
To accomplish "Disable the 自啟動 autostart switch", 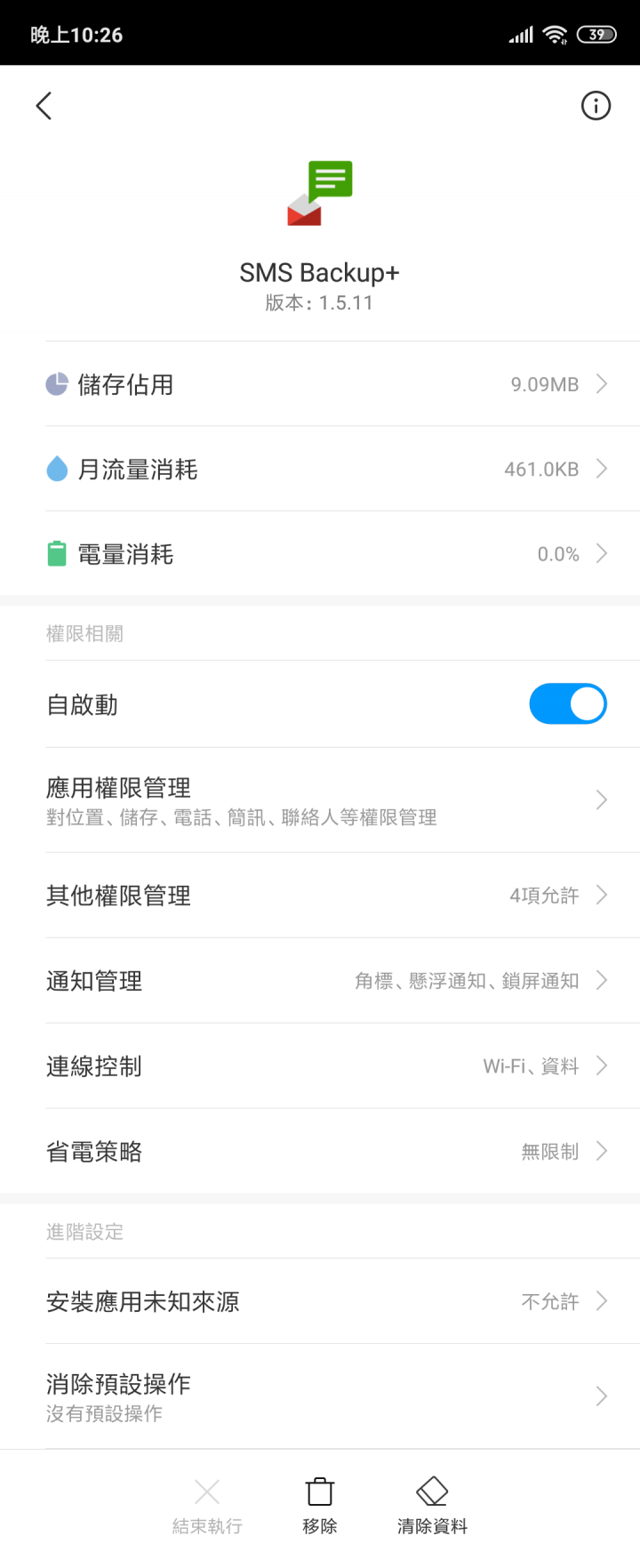I will tap(568, 704).
